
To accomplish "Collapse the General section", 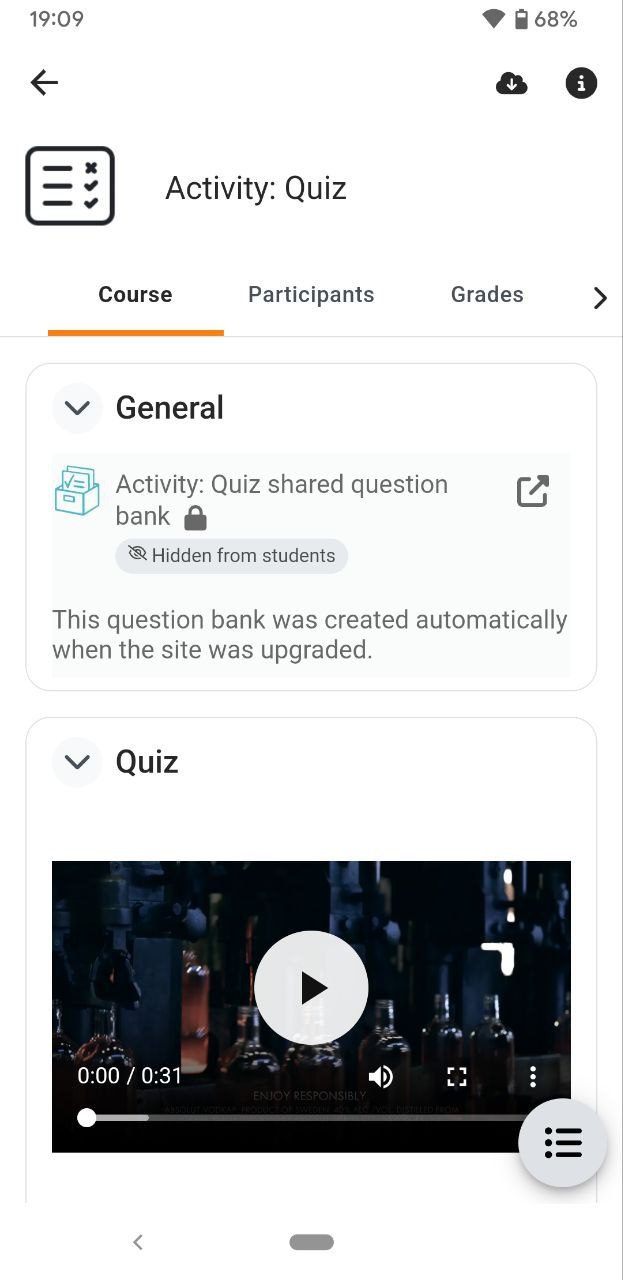I will click(77, 408).
